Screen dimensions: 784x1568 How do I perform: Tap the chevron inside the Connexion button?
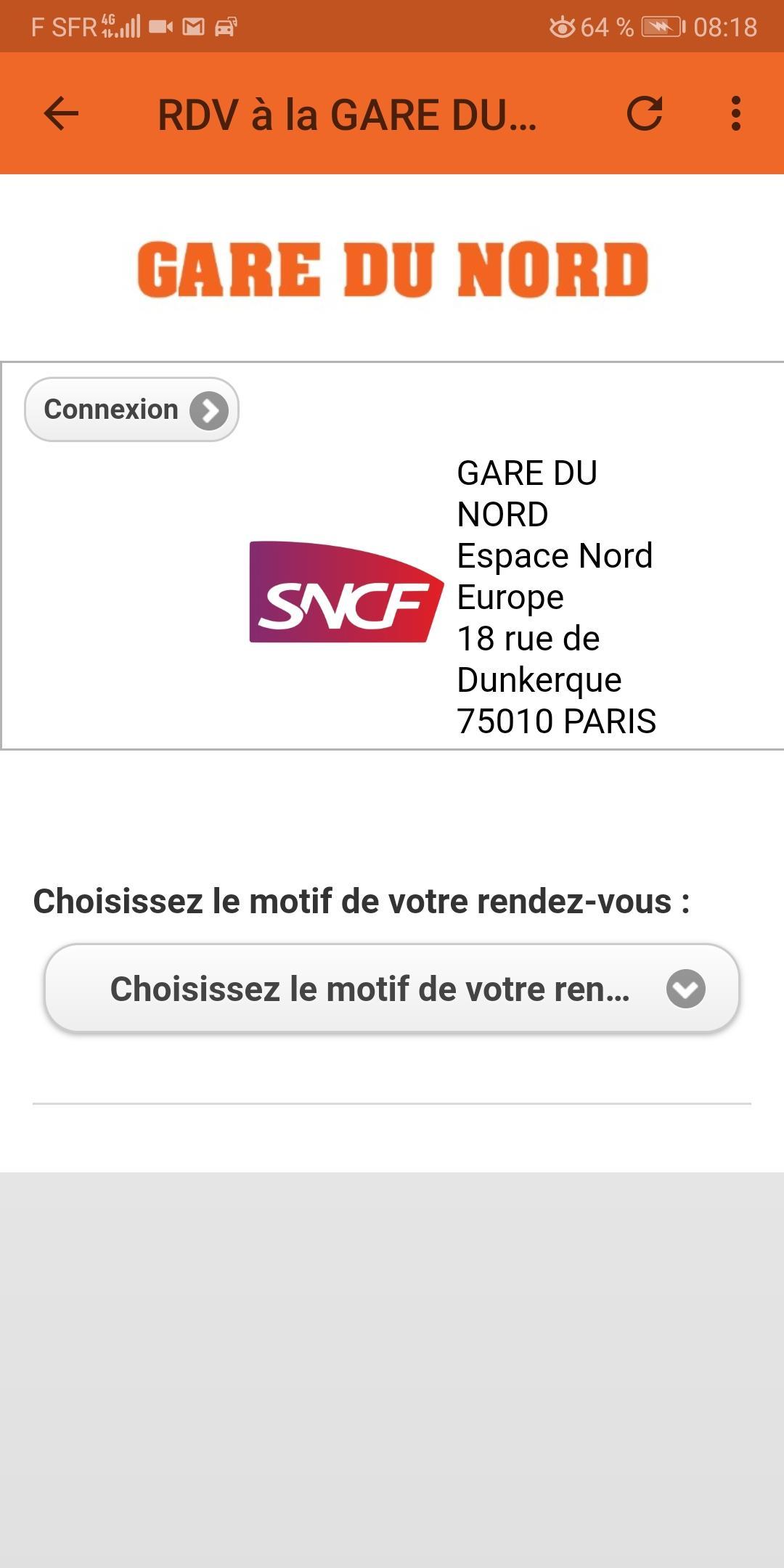pos(211,409)
